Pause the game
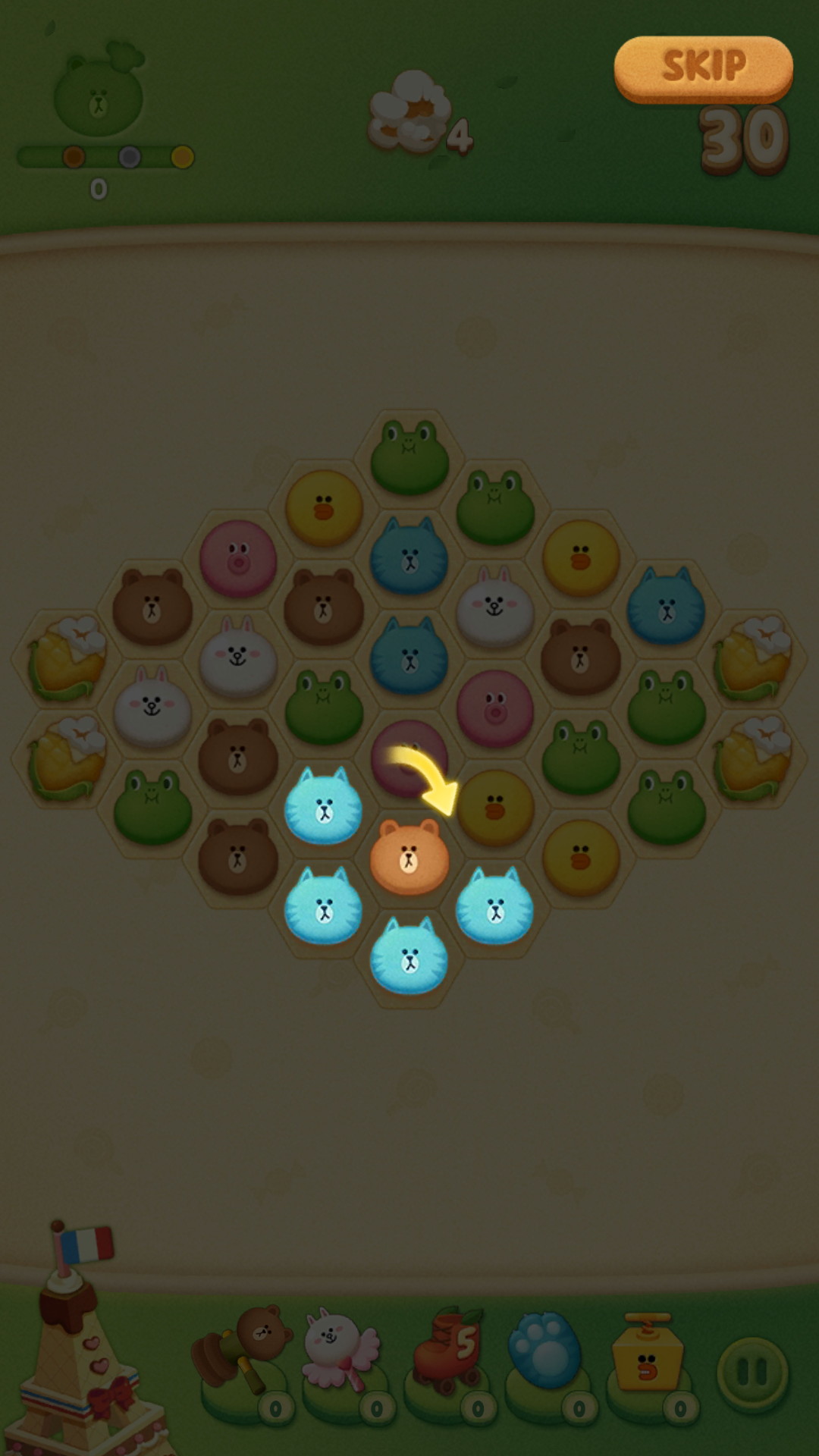The image size is (819, 1456). [x=752, y=1371]
